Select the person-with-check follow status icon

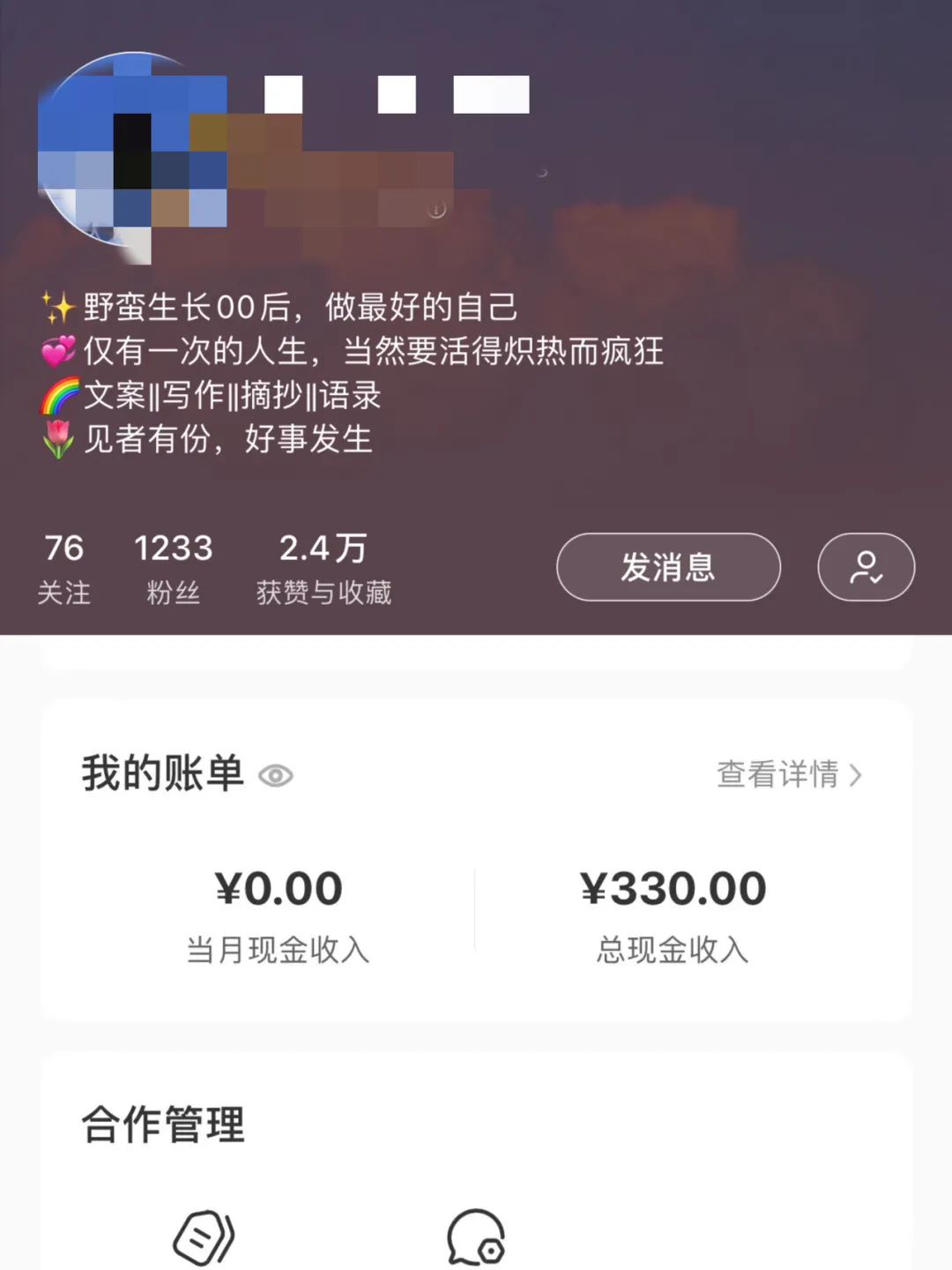point(866,567)
